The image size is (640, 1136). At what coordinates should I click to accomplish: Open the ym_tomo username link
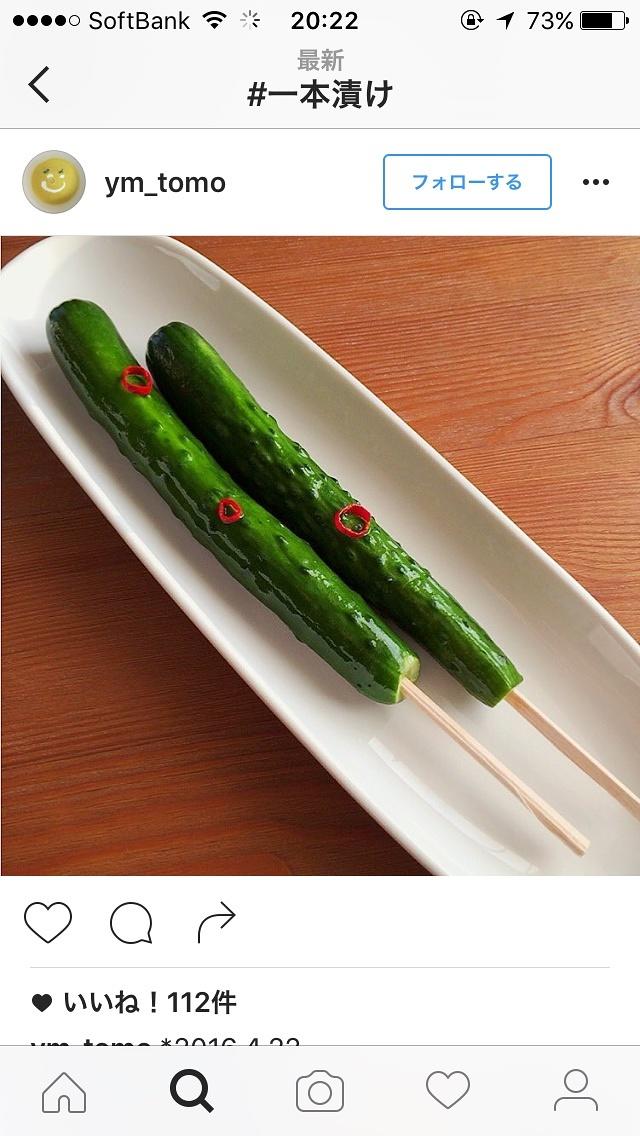[165, 183]
